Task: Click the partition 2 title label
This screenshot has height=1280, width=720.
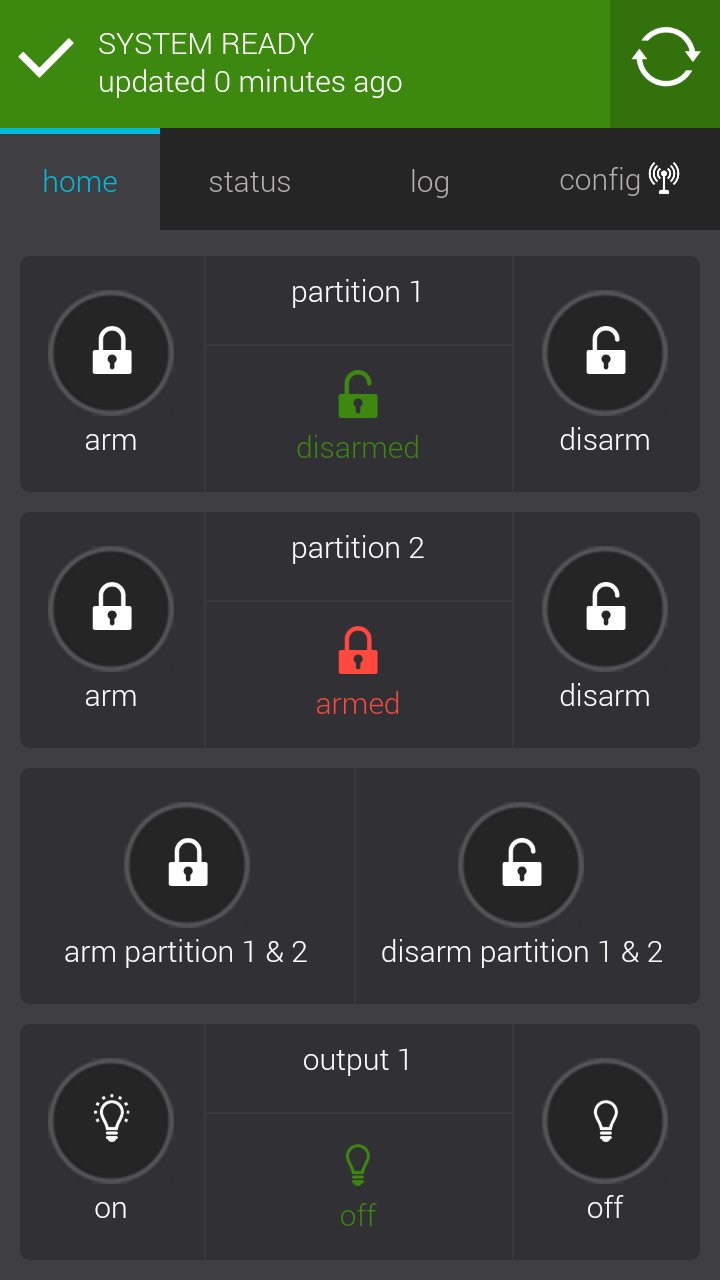Action: click(357, 547)
